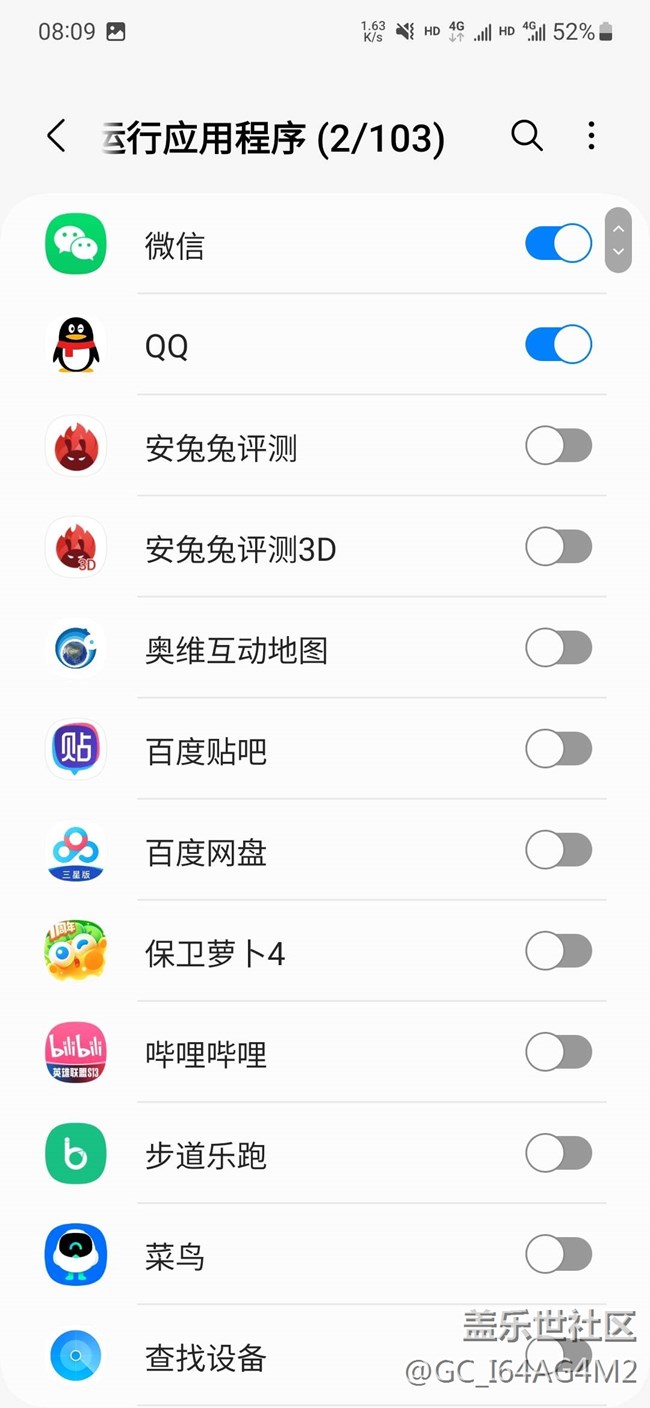Turn off the 微信 toggle
The image size is (650, 1408).
558,243
